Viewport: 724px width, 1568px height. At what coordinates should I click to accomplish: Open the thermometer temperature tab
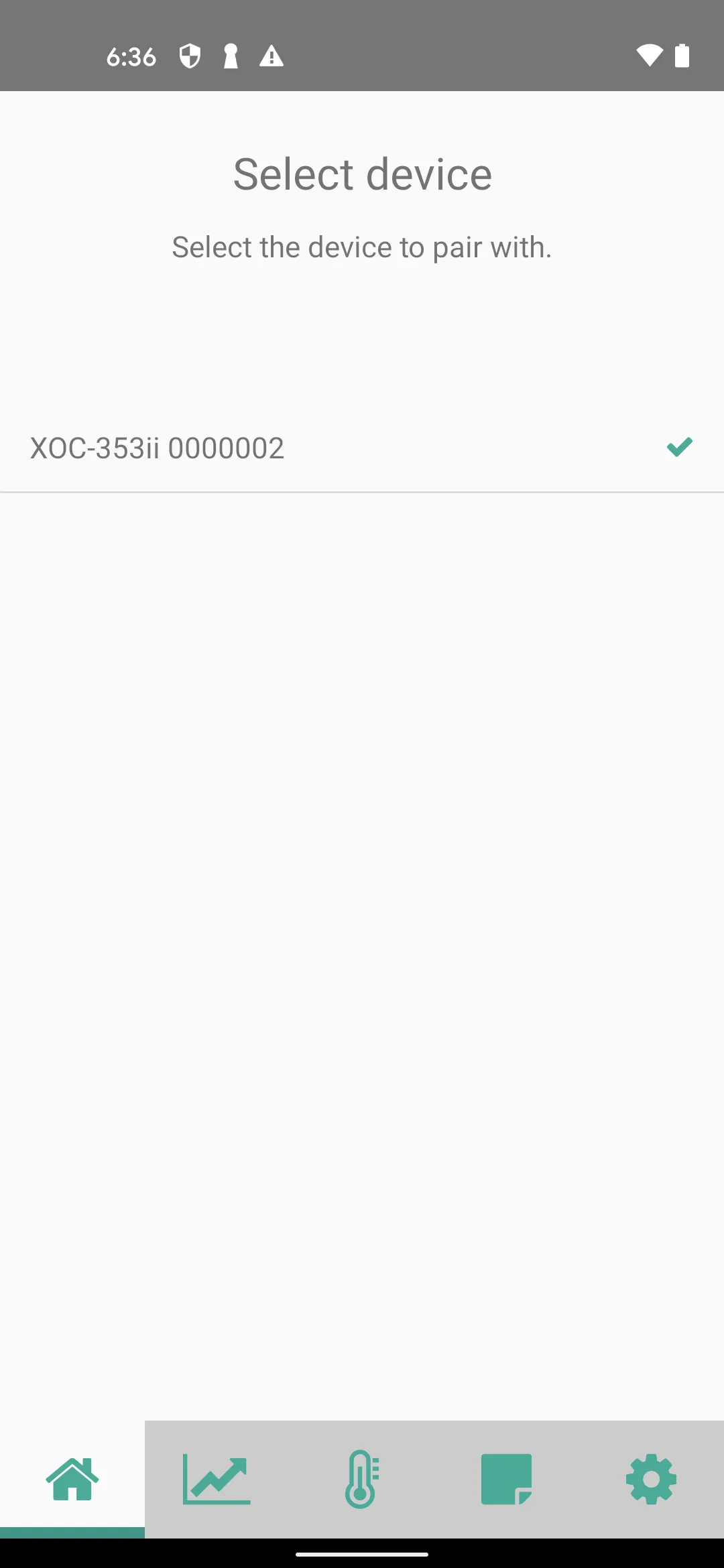point(362,1479)
